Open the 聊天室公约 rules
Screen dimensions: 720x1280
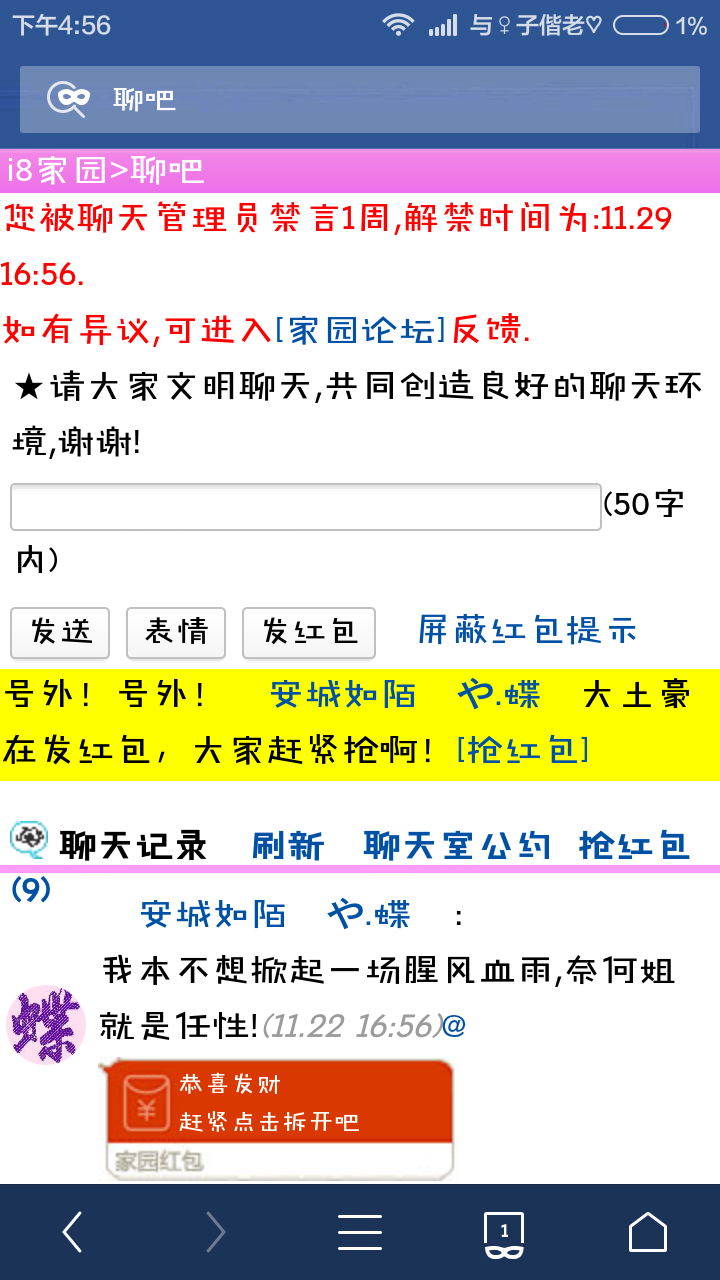coord(457,846)
